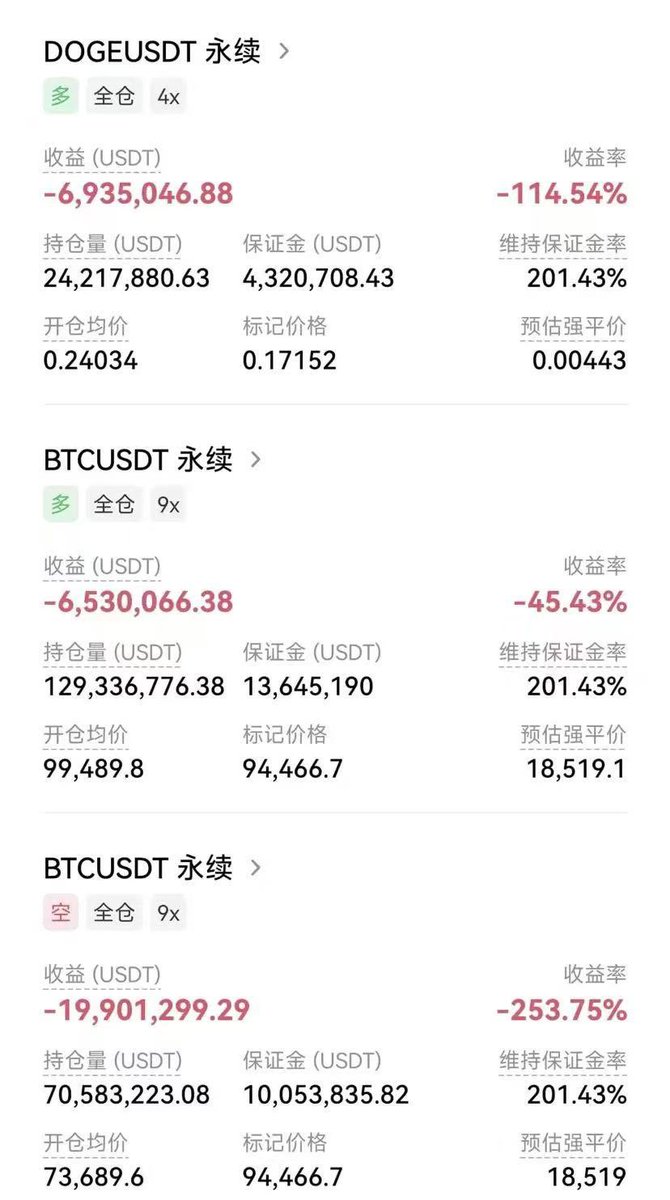670x1200 pixels.
Task: Show 持仓量 (USDT) explanation in the BTCUSDT 空 position
Action: [x=113, y=1061]
